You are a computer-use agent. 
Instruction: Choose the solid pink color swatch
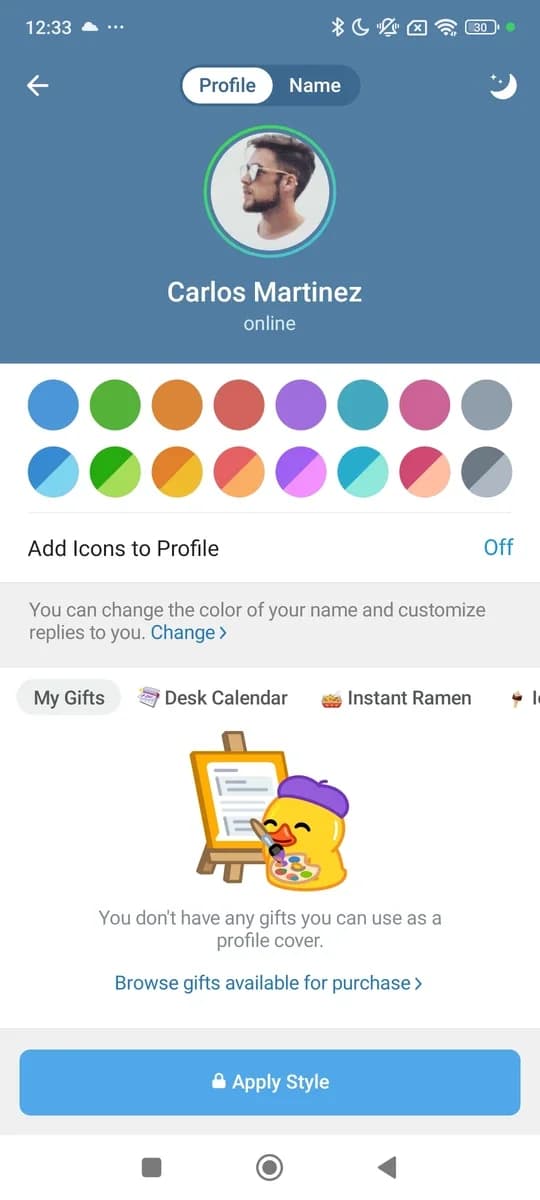[x=425, y=405]
